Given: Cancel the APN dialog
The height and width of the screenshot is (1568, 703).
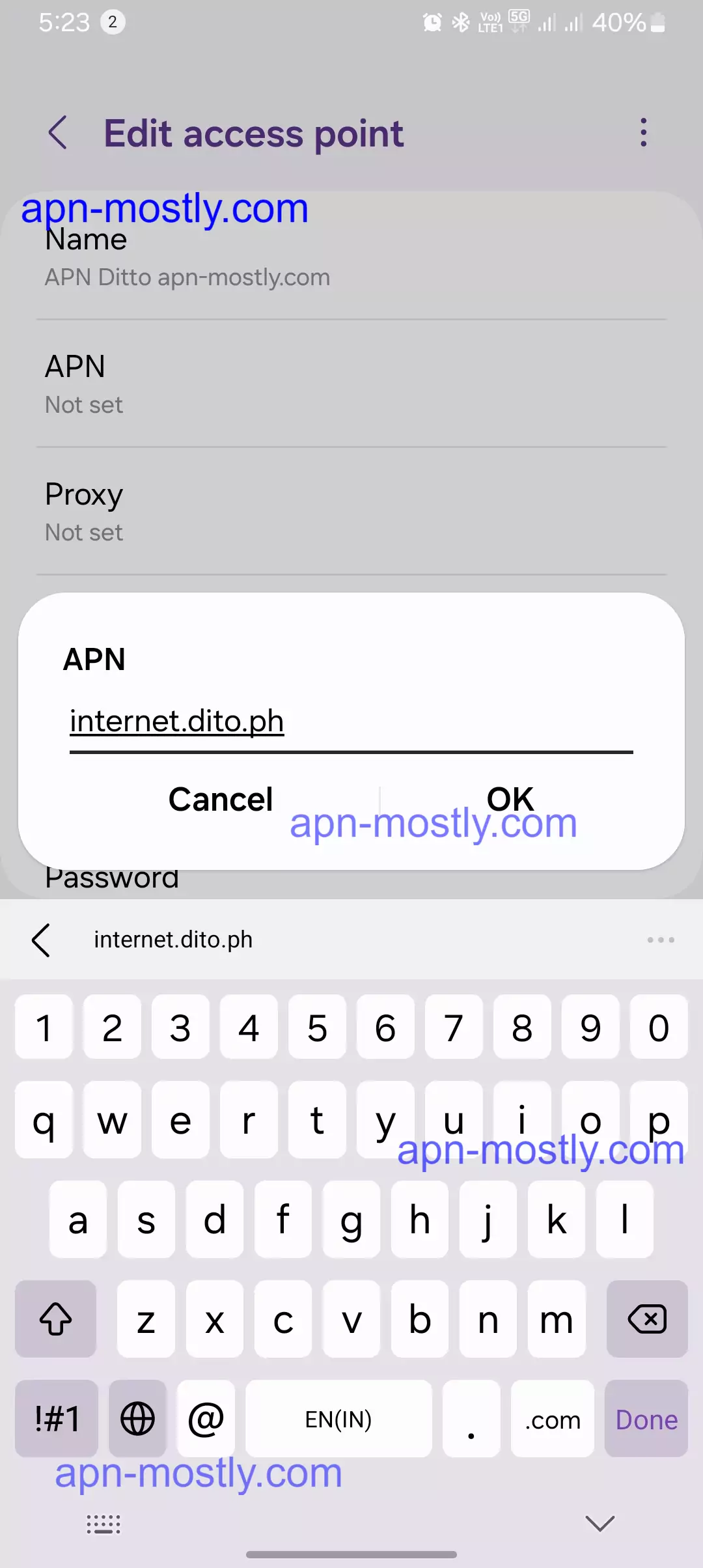Looking at the screenshot, I should click(221, 799).
